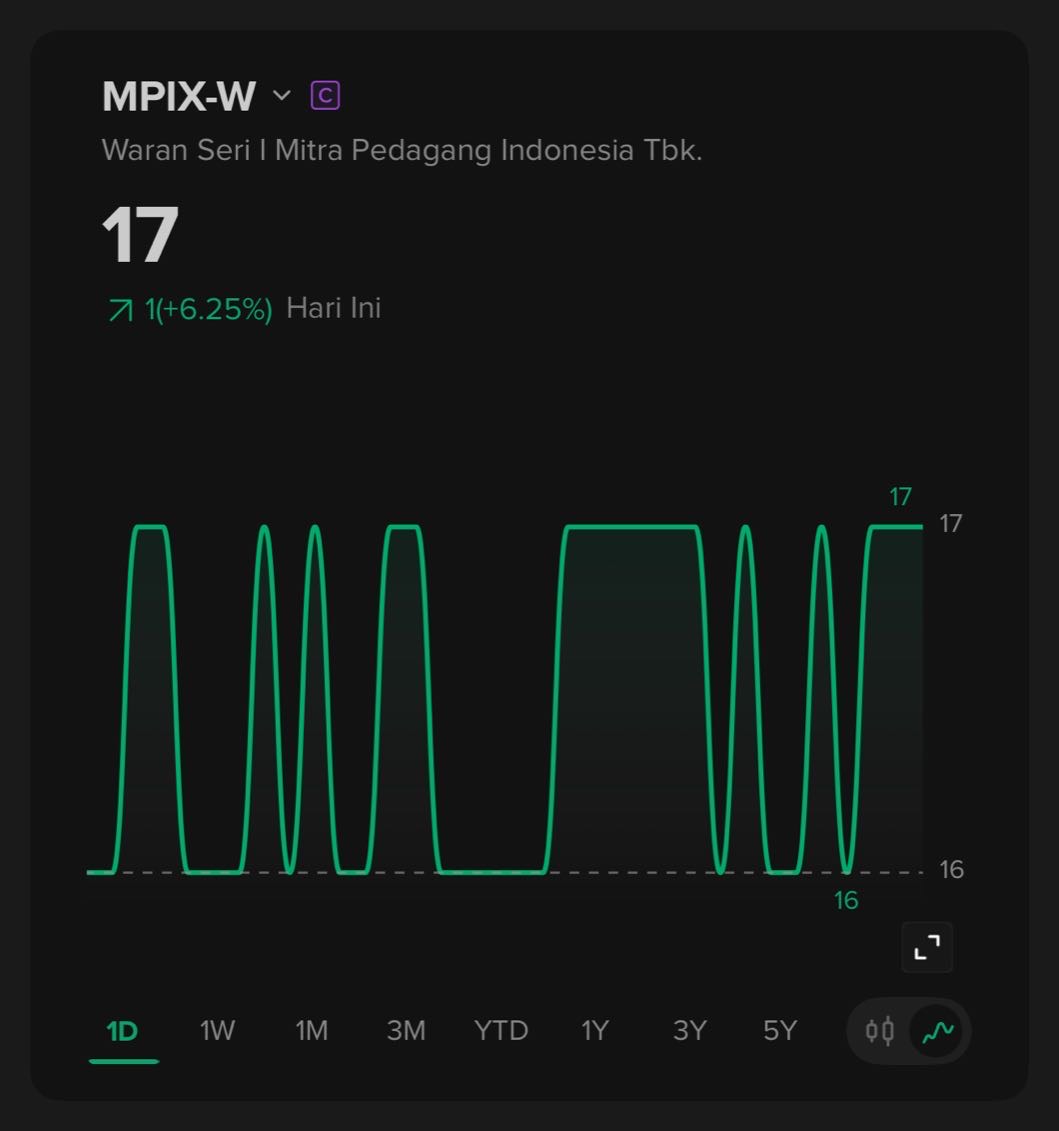Expand the MPIX-W ticker dropdown
The width and height of the screenshot is (1059, 1131).
click(x=281, y=96)
